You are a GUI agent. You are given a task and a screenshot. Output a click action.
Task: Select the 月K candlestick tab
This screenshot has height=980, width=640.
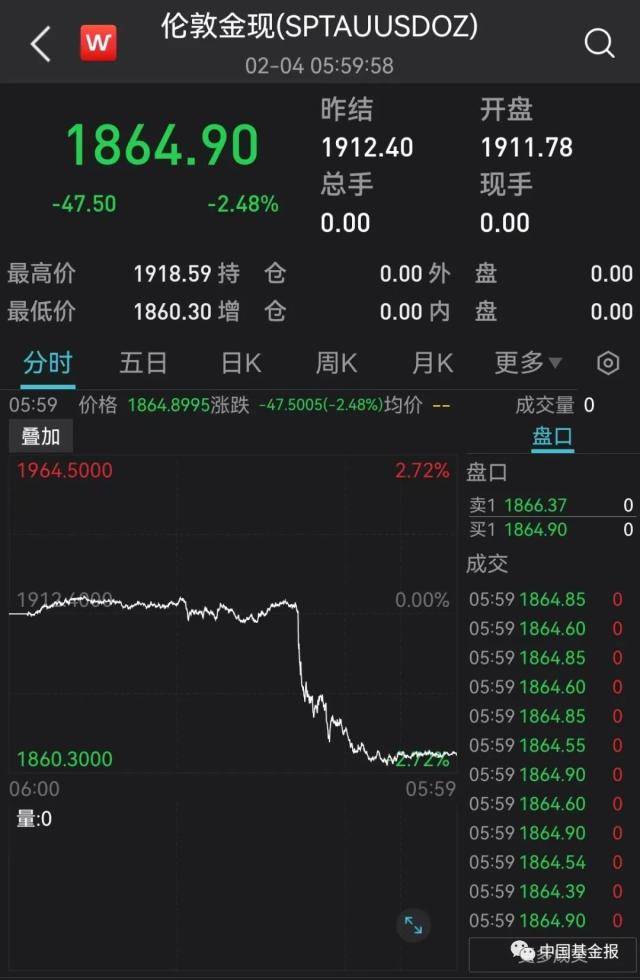point(433,362)
